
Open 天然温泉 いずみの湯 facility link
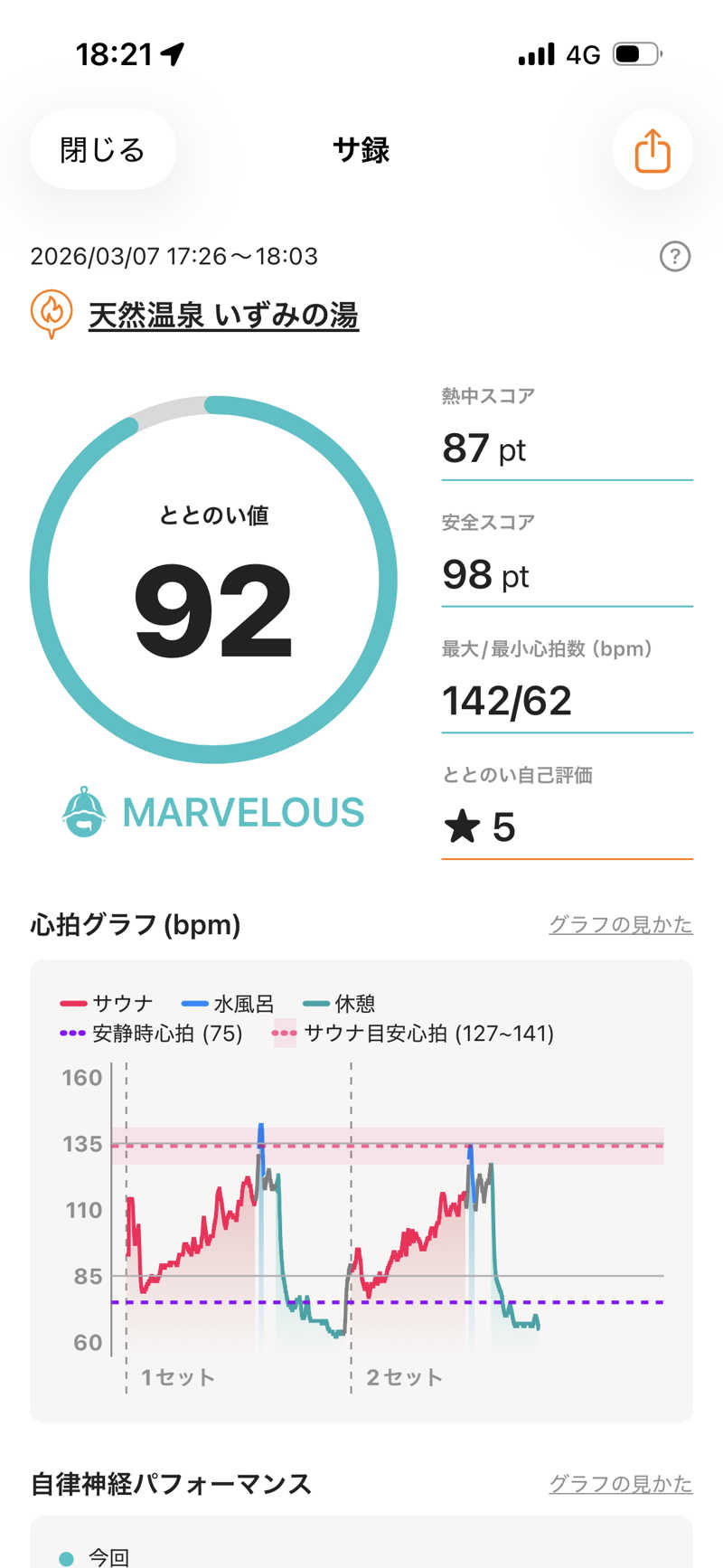pos(223,316)
